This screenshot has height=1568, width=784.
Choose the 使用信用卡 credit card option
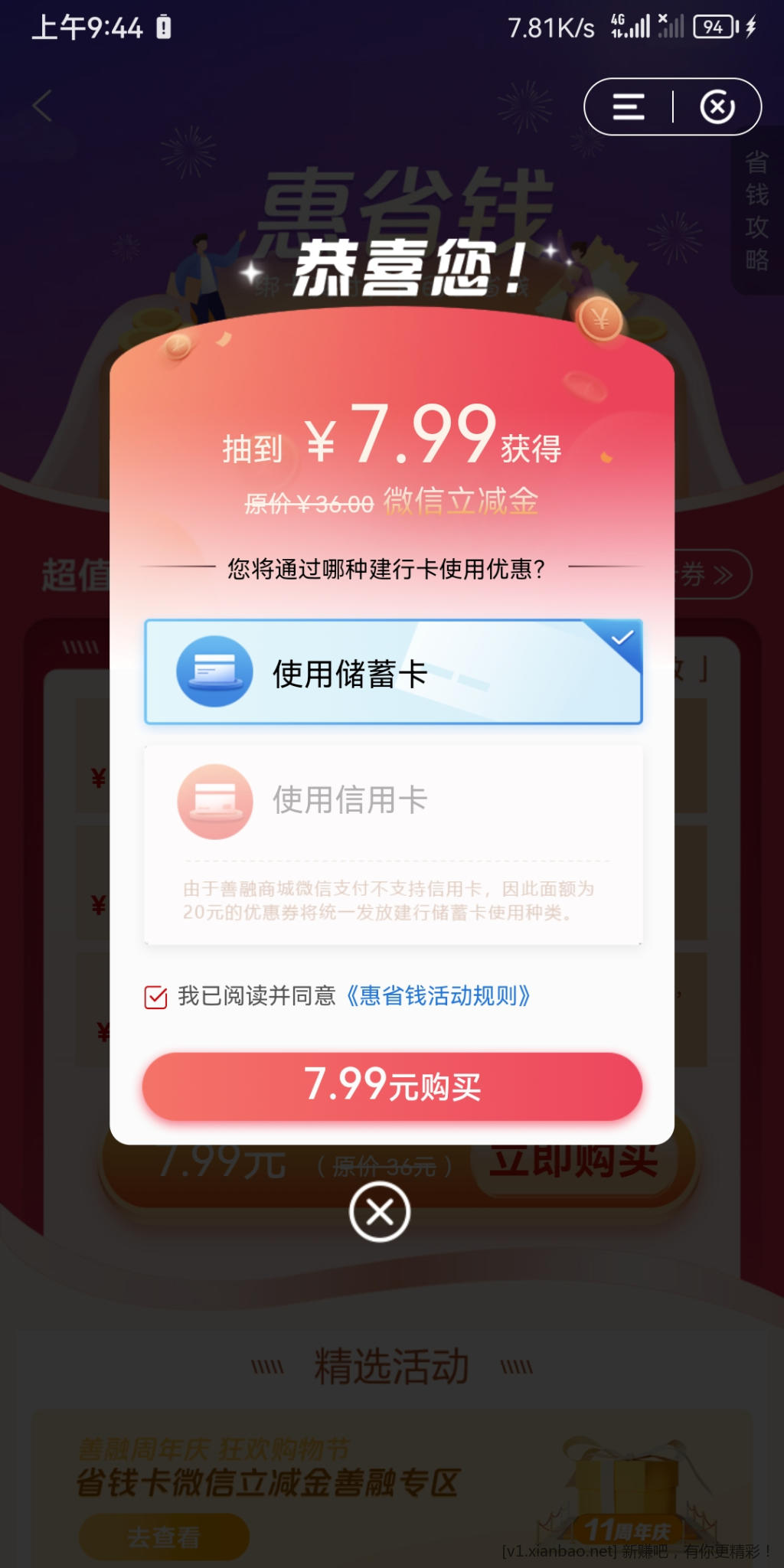(393, 802)
